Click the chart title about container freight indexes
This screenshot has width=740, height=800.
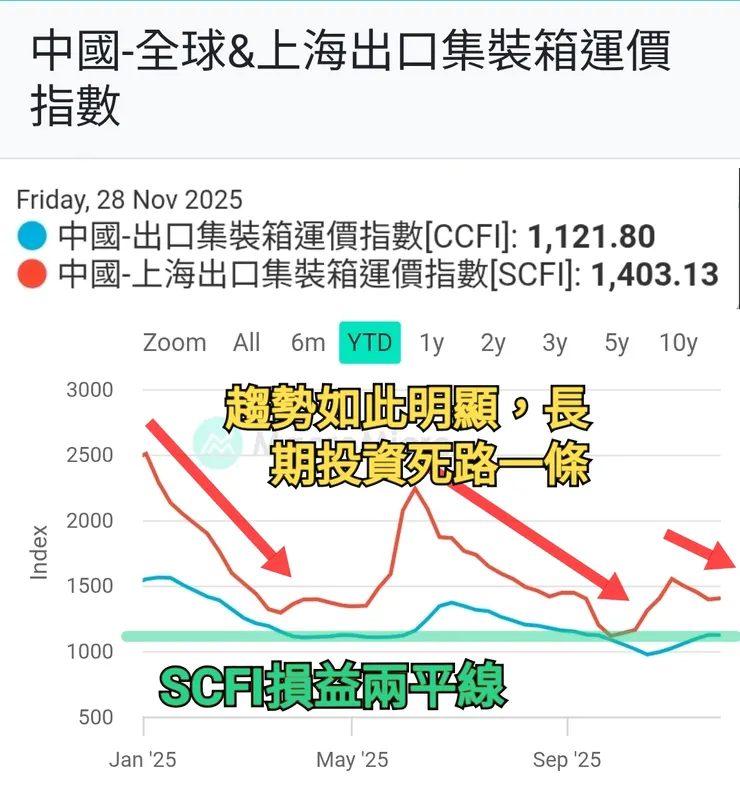[x=349, y=72]
